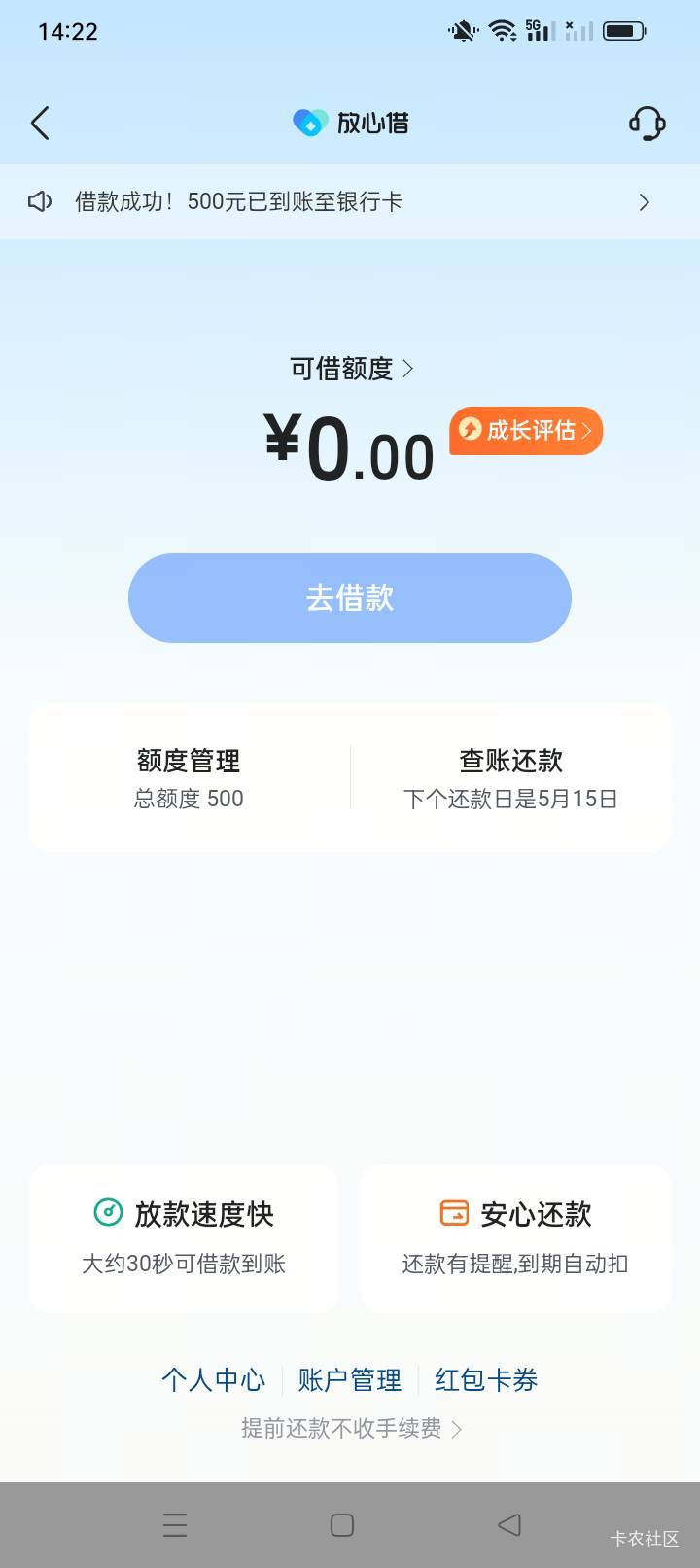Screen dimensions: 700x1568
Task: Open 额度管理
Action: click(189, 778)
